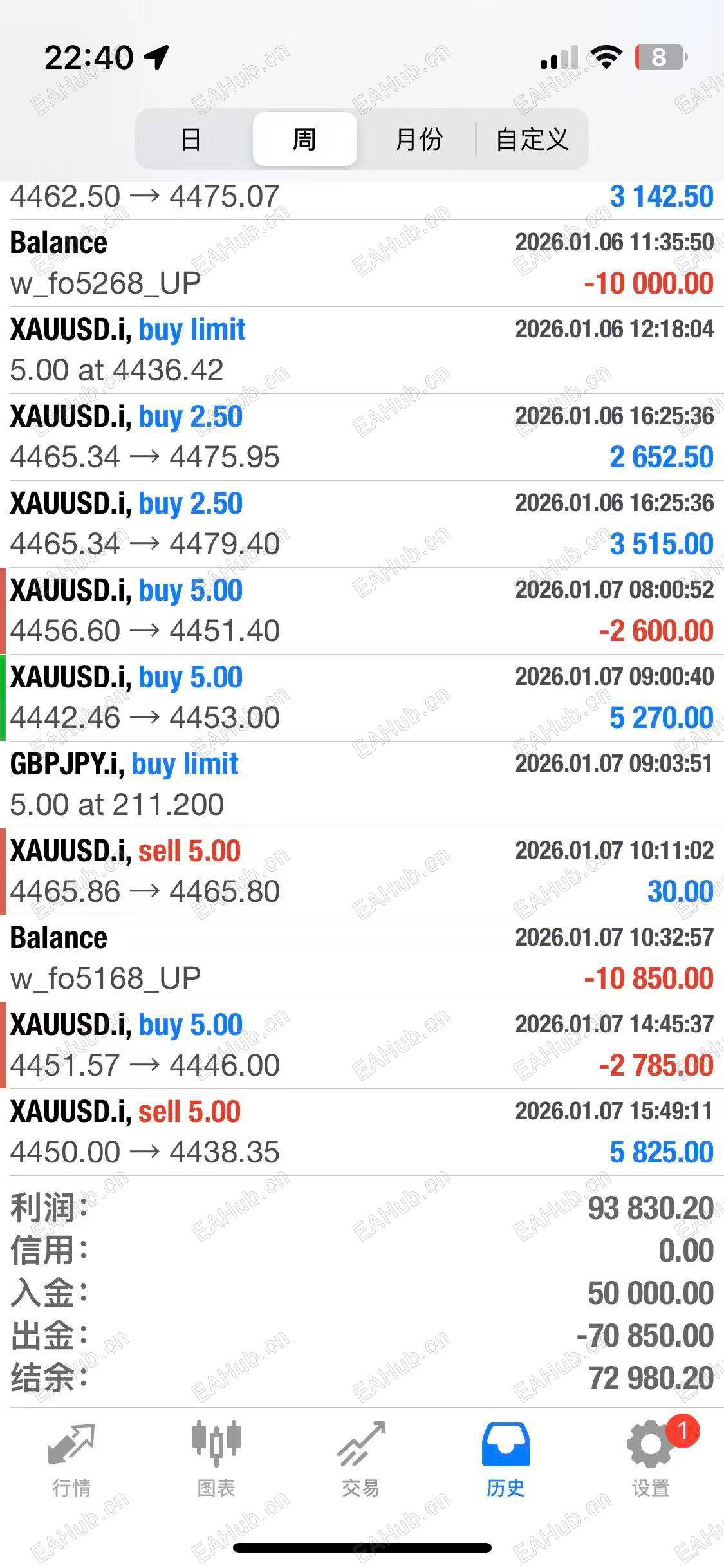The image size is (724, 1568).
Task: Open the XAUUSD.i buy limit at 4436.42
Action: tap(362, 350)
